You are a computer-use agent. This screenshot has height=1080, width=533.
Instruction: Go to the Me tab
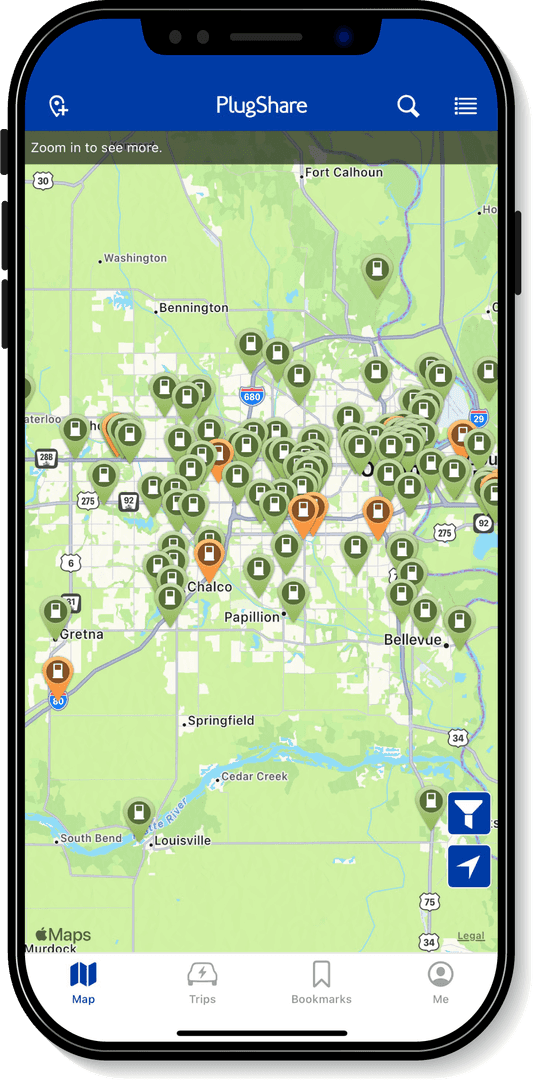click(440, 983)
